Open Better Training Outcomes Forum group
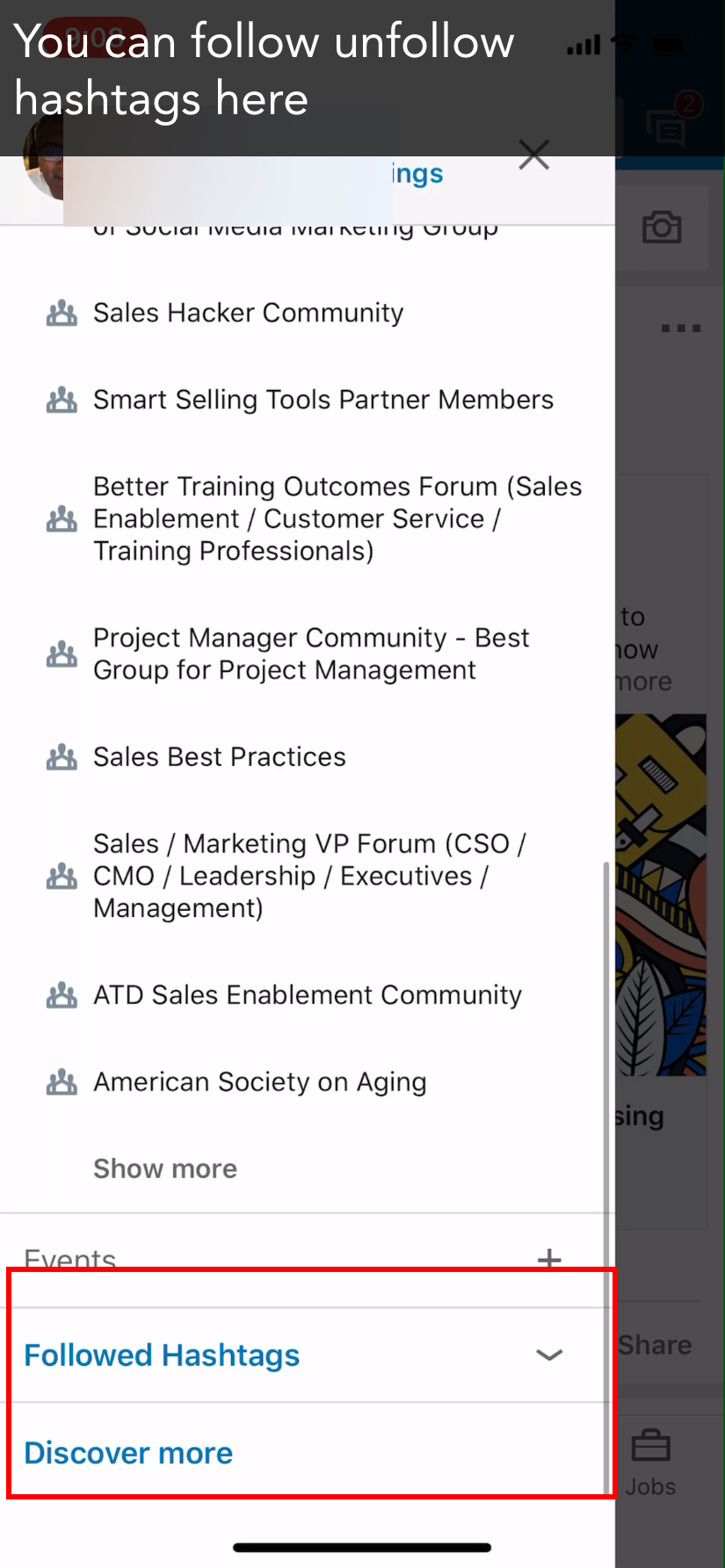 point(337,519)
